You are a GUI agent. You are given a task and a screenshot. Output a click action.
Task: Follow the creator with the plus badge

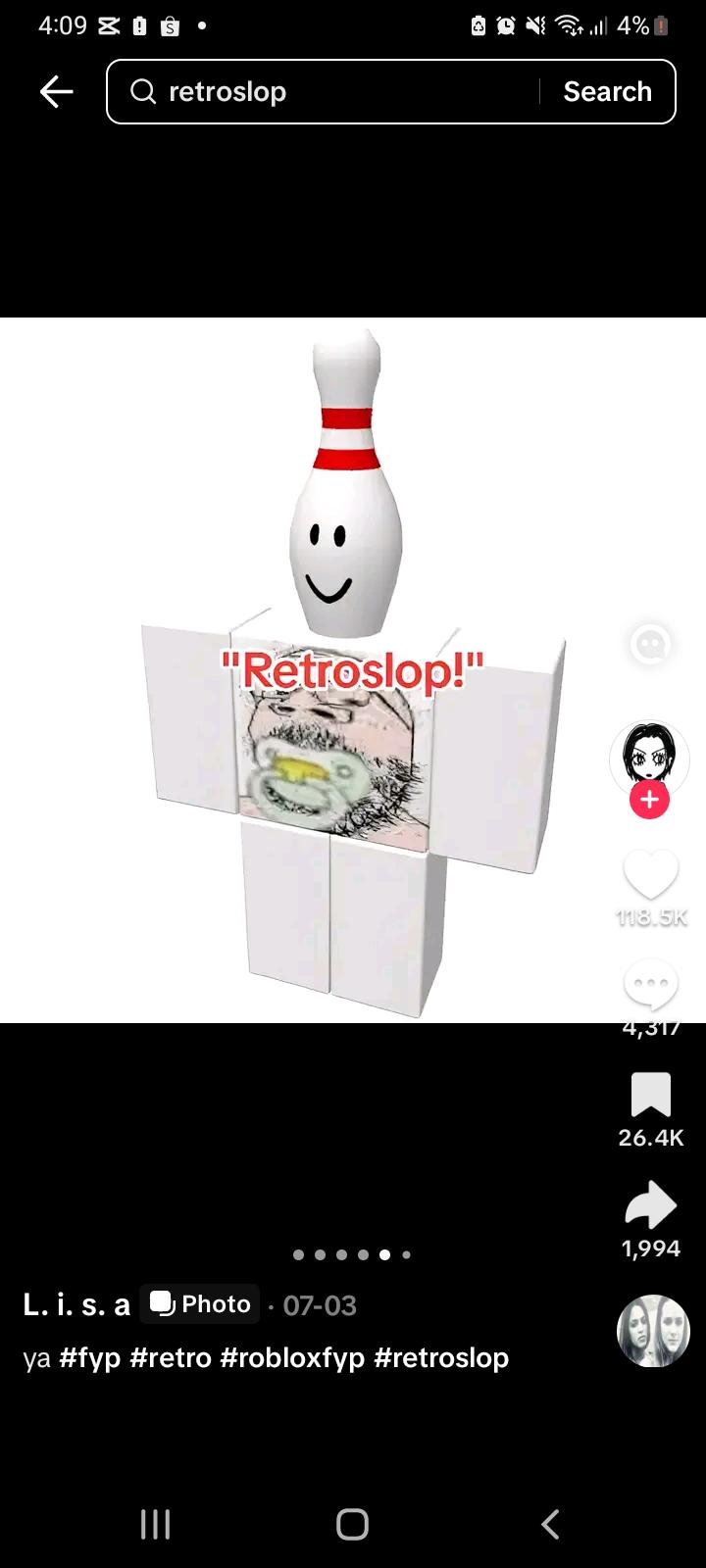pos(649,801)
